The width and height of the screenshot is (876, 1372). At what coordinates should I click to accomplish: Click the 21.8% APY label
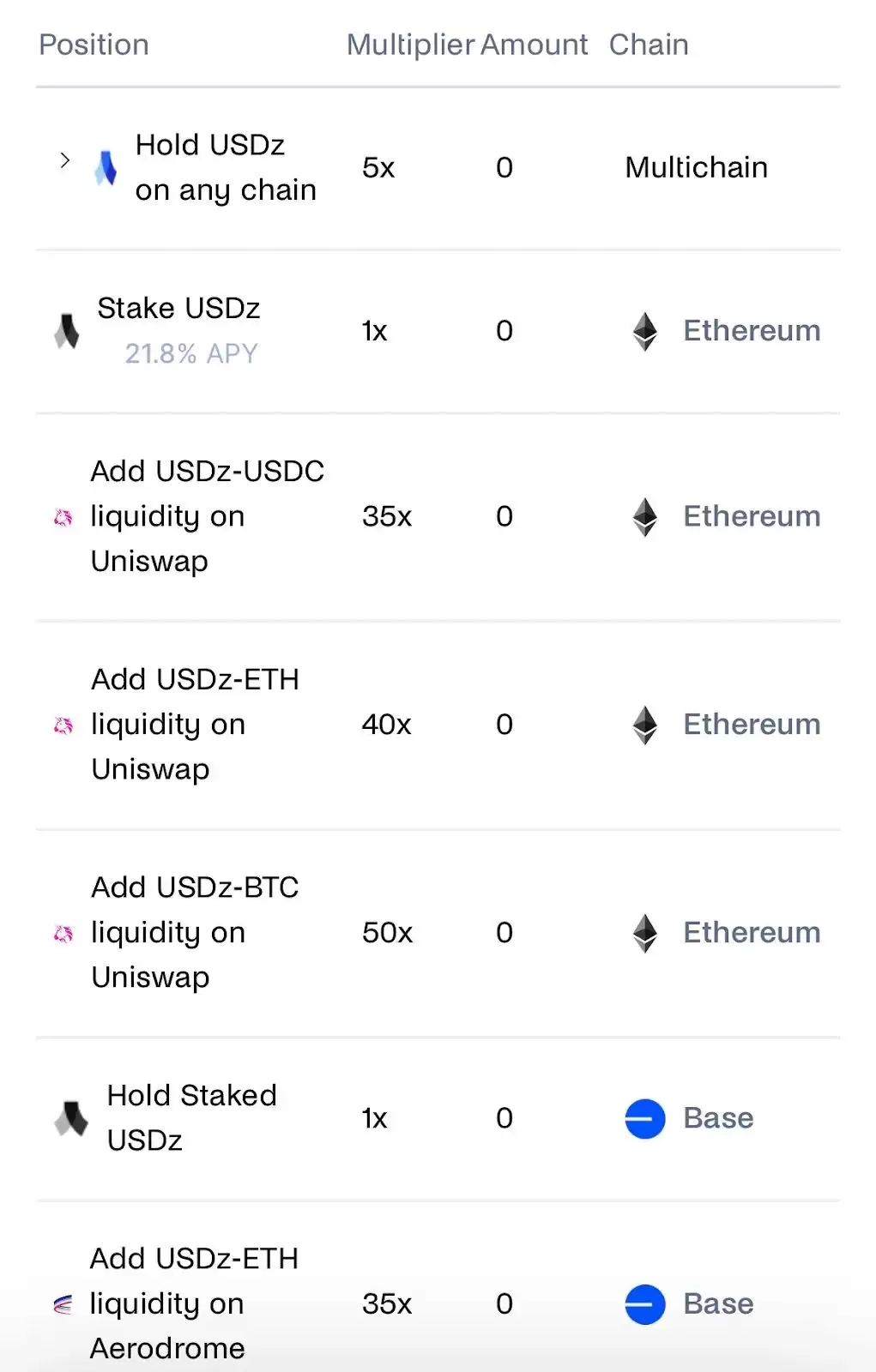pos(190,352)
